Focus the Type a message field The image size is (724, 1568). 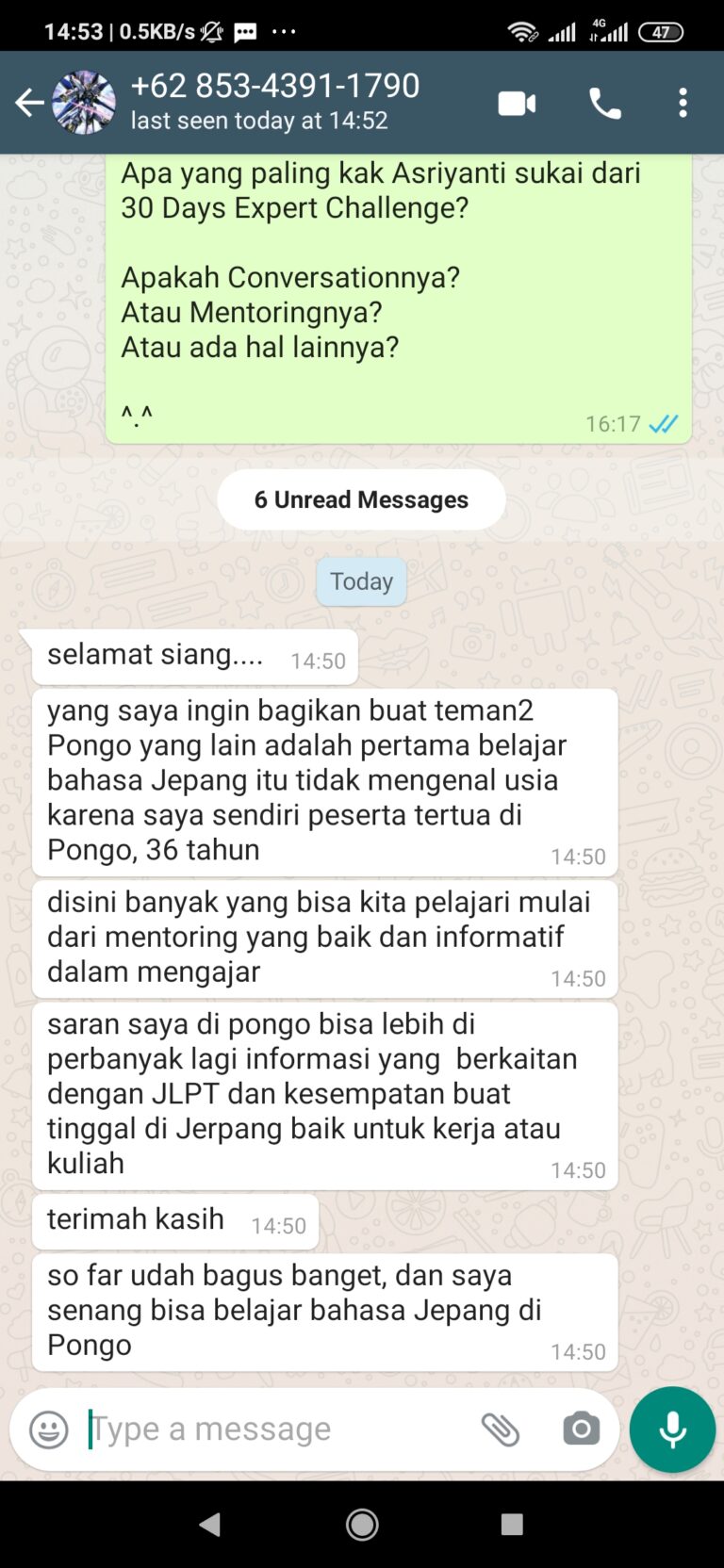273,1429
